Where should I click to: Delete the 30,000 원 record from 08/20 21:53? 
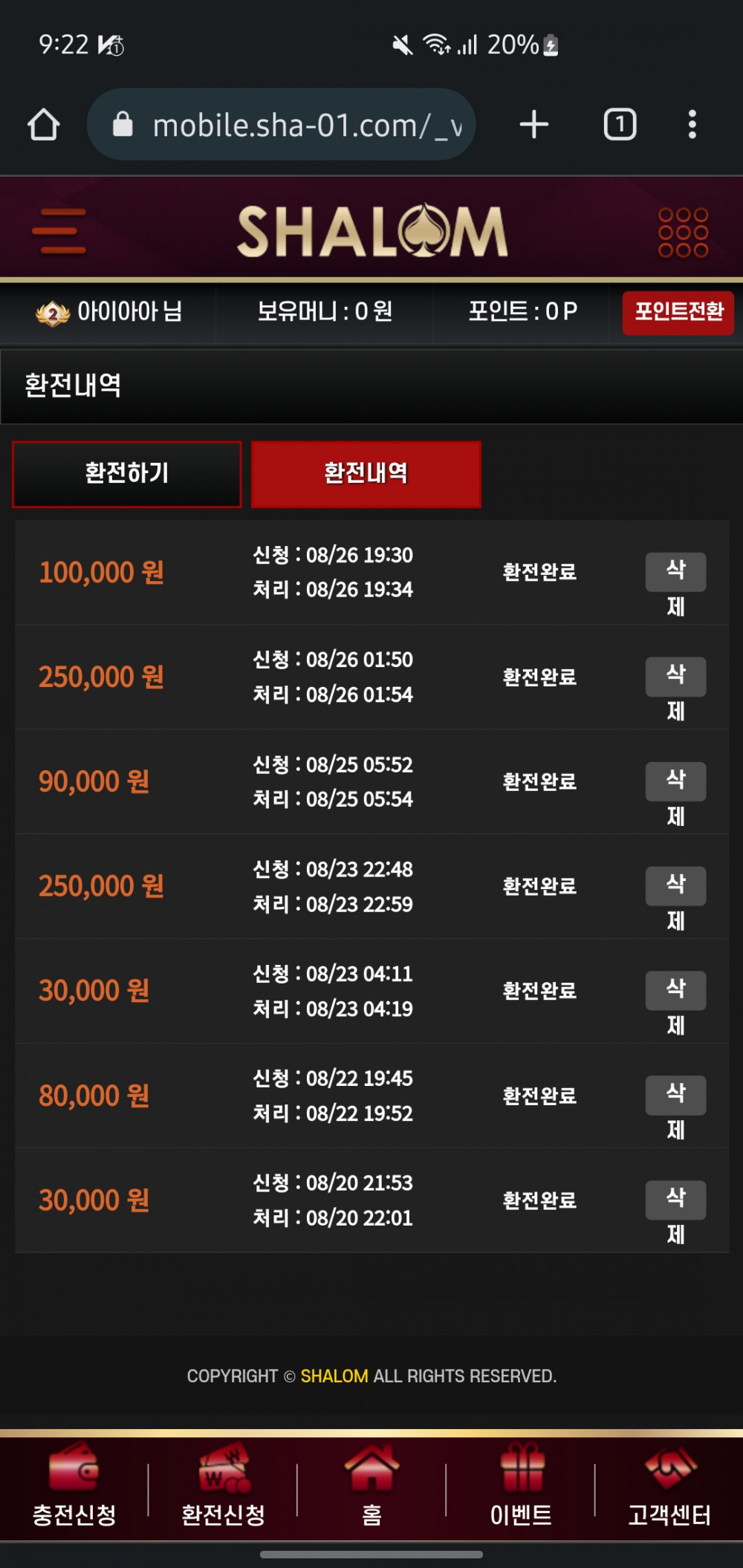[x=675, y=1200]
